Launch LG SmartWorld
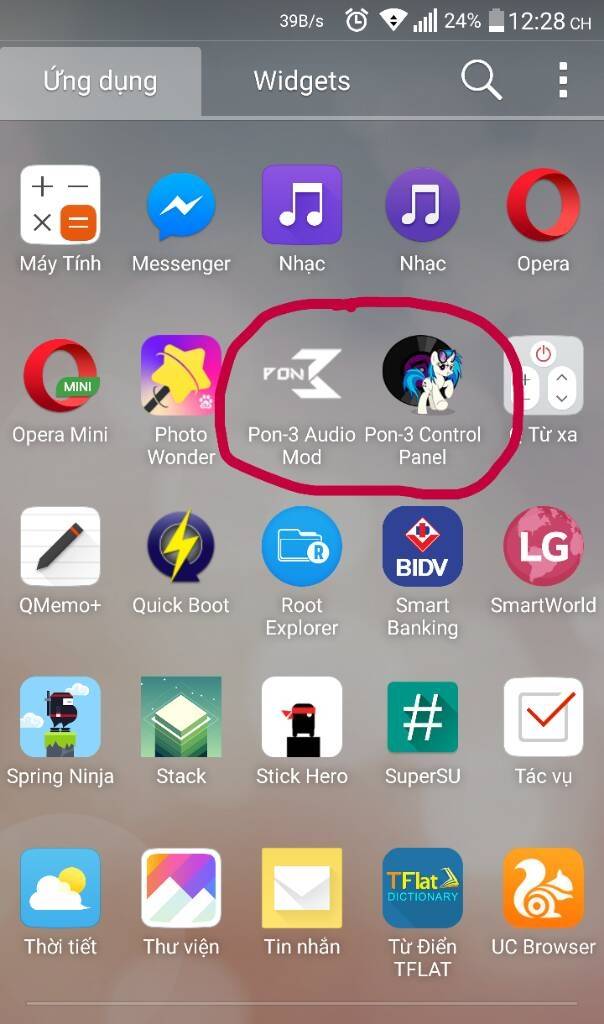 (x=543, y=547)
